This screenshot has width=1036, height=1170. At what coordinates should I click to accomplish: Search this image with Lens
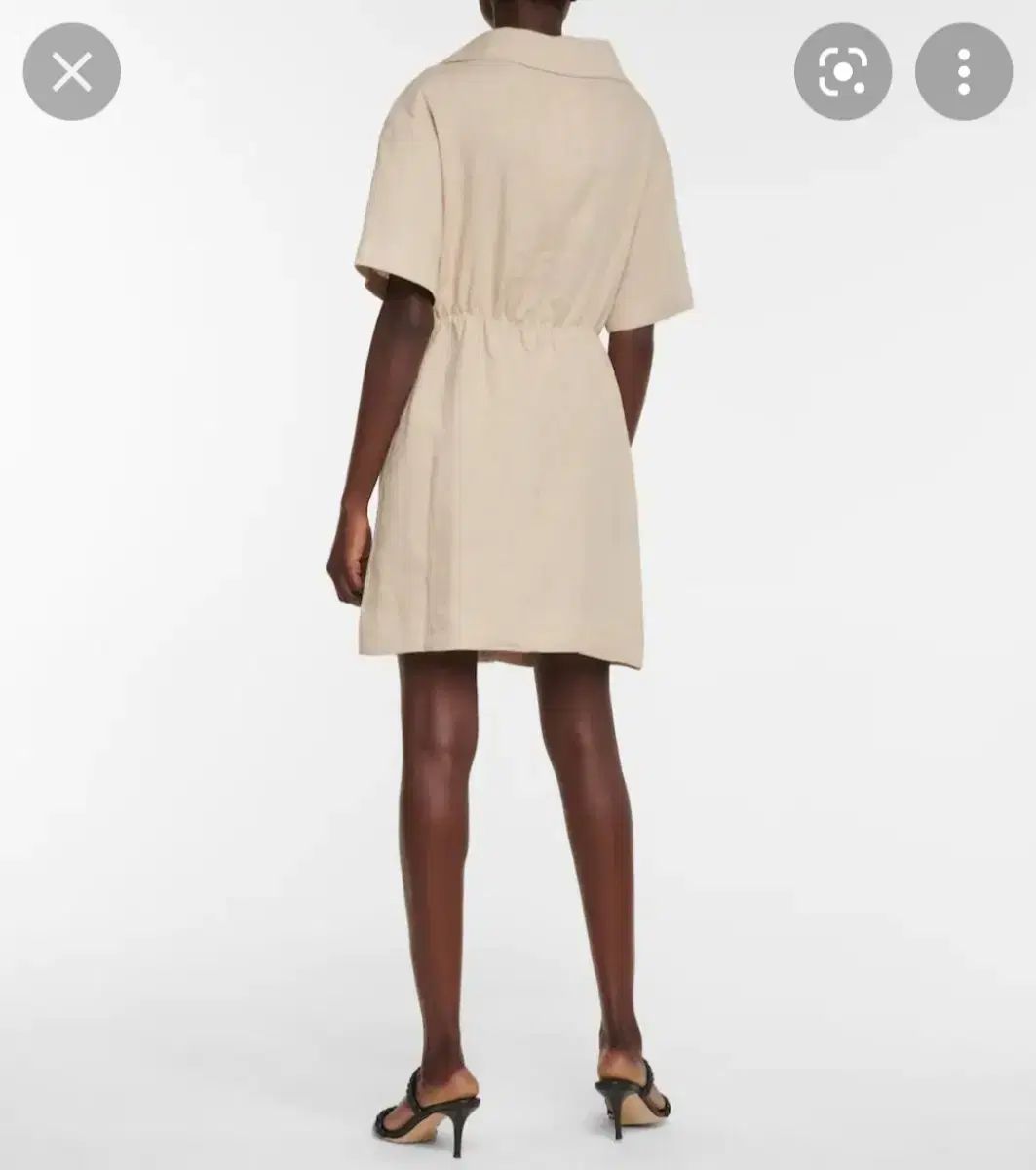tap(843, 71)
